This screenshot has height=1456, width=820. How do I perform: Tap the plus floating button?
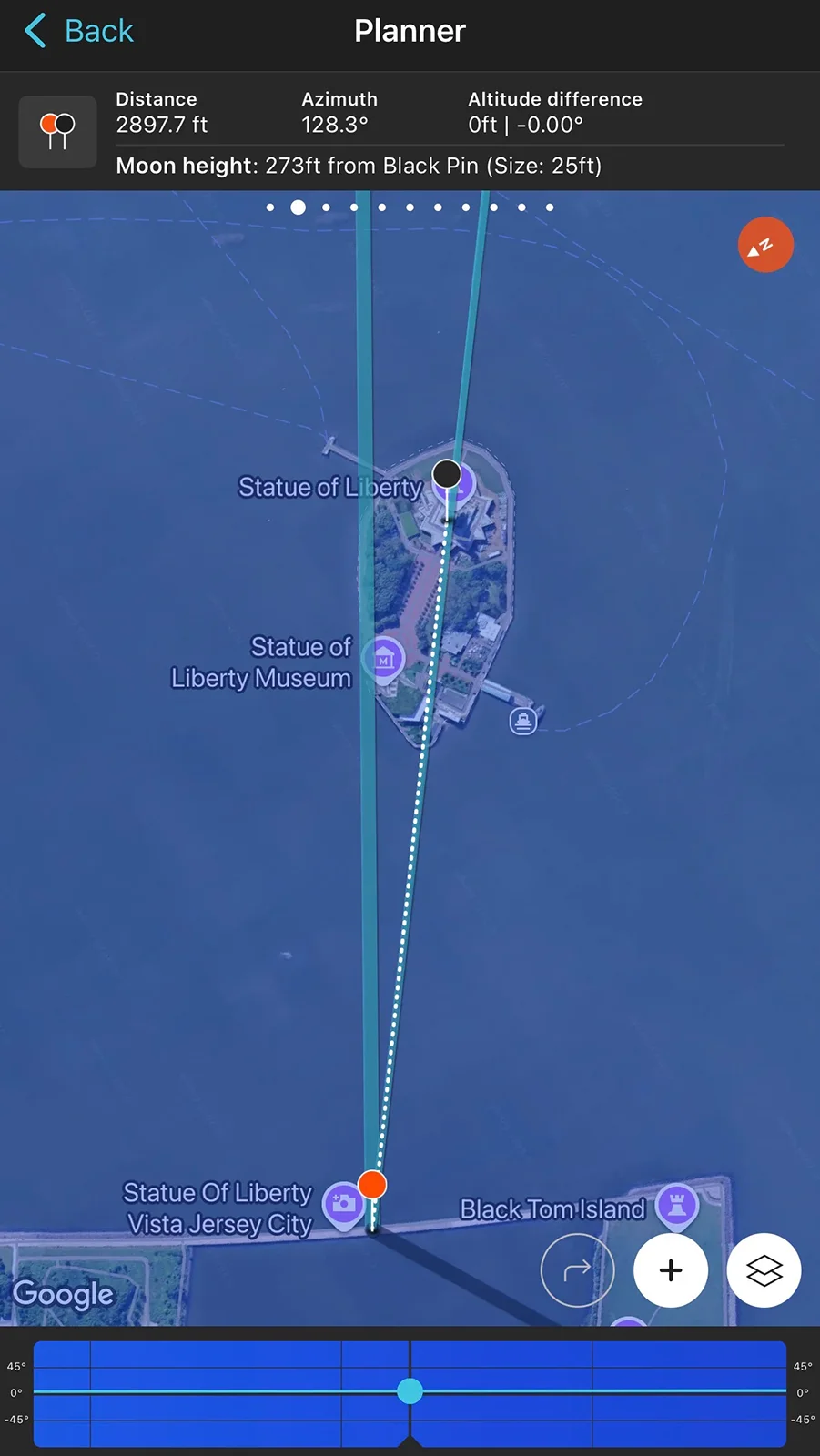[x=671, y=1270]
